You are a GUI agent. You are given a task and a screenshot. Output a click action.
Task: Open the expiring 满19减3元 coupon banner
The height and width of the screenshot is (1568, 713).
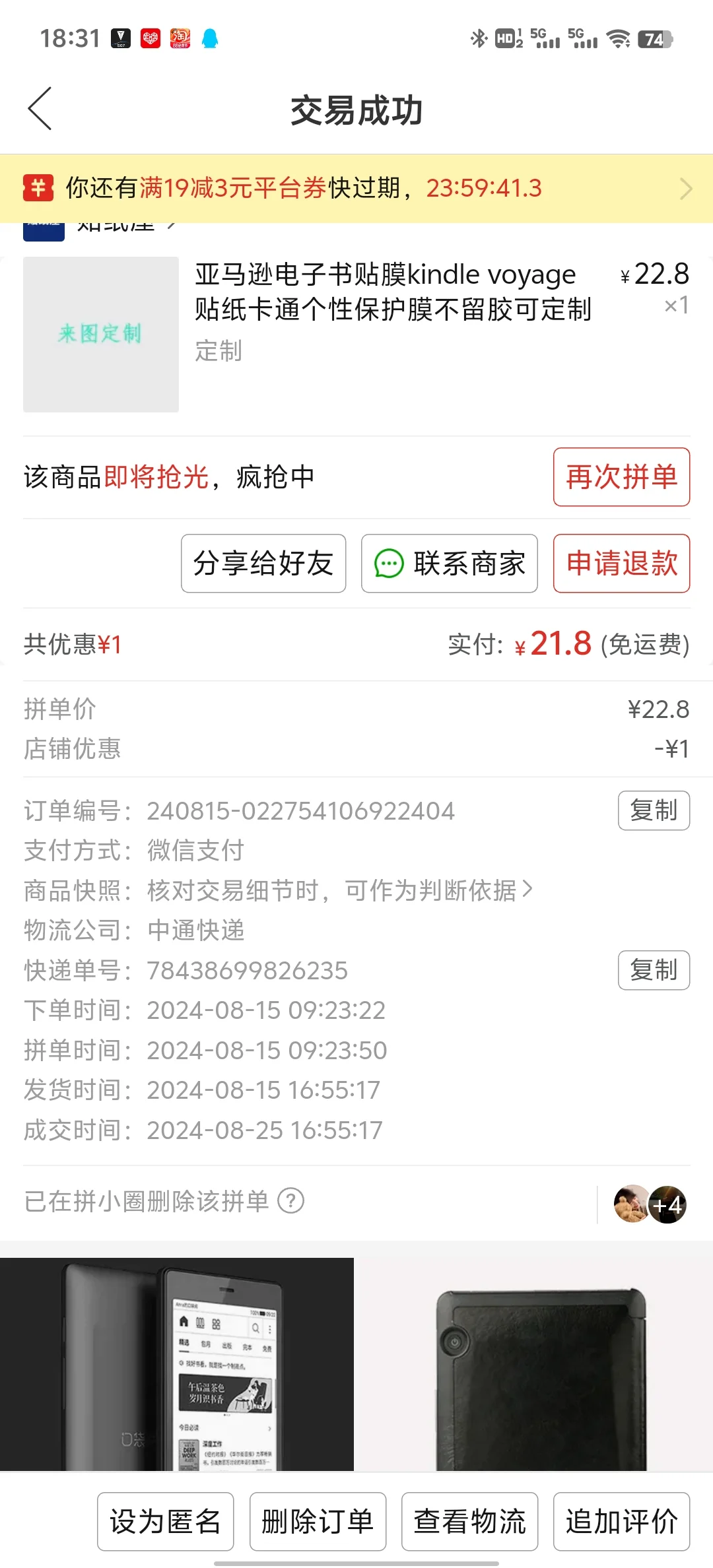(x=356, y=188)
